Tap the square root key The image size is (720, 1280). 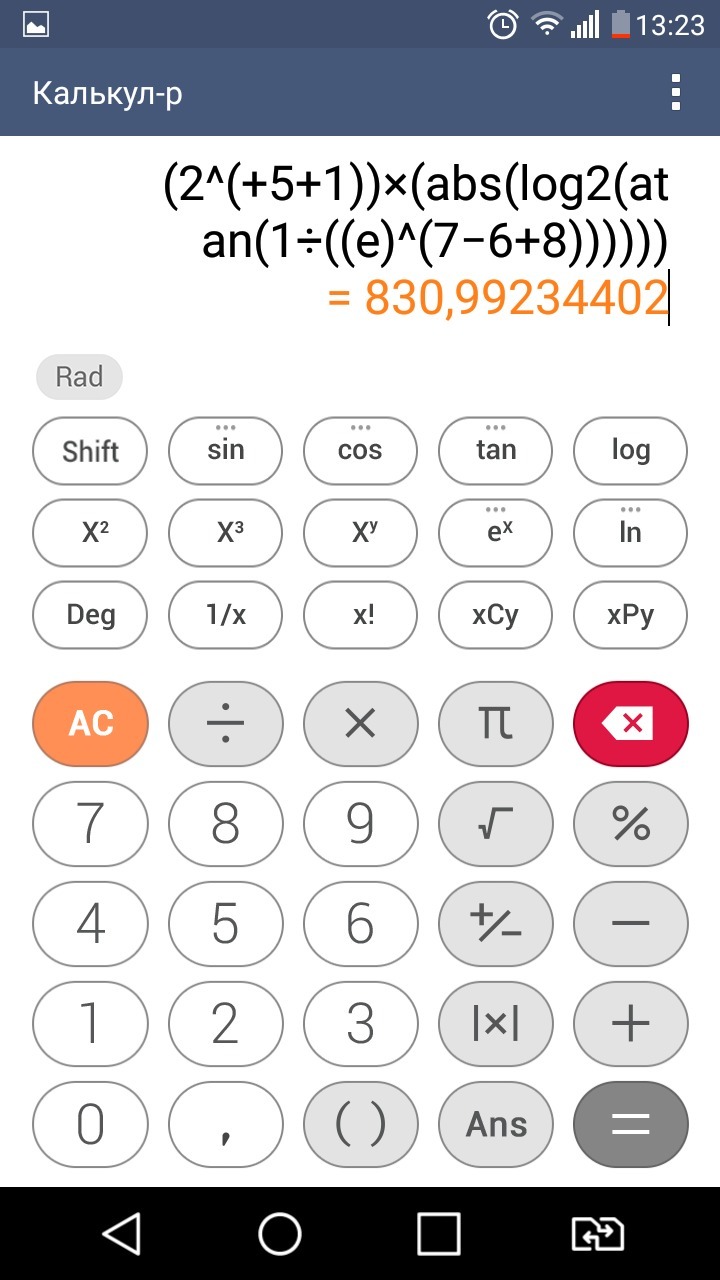[495, 823]
